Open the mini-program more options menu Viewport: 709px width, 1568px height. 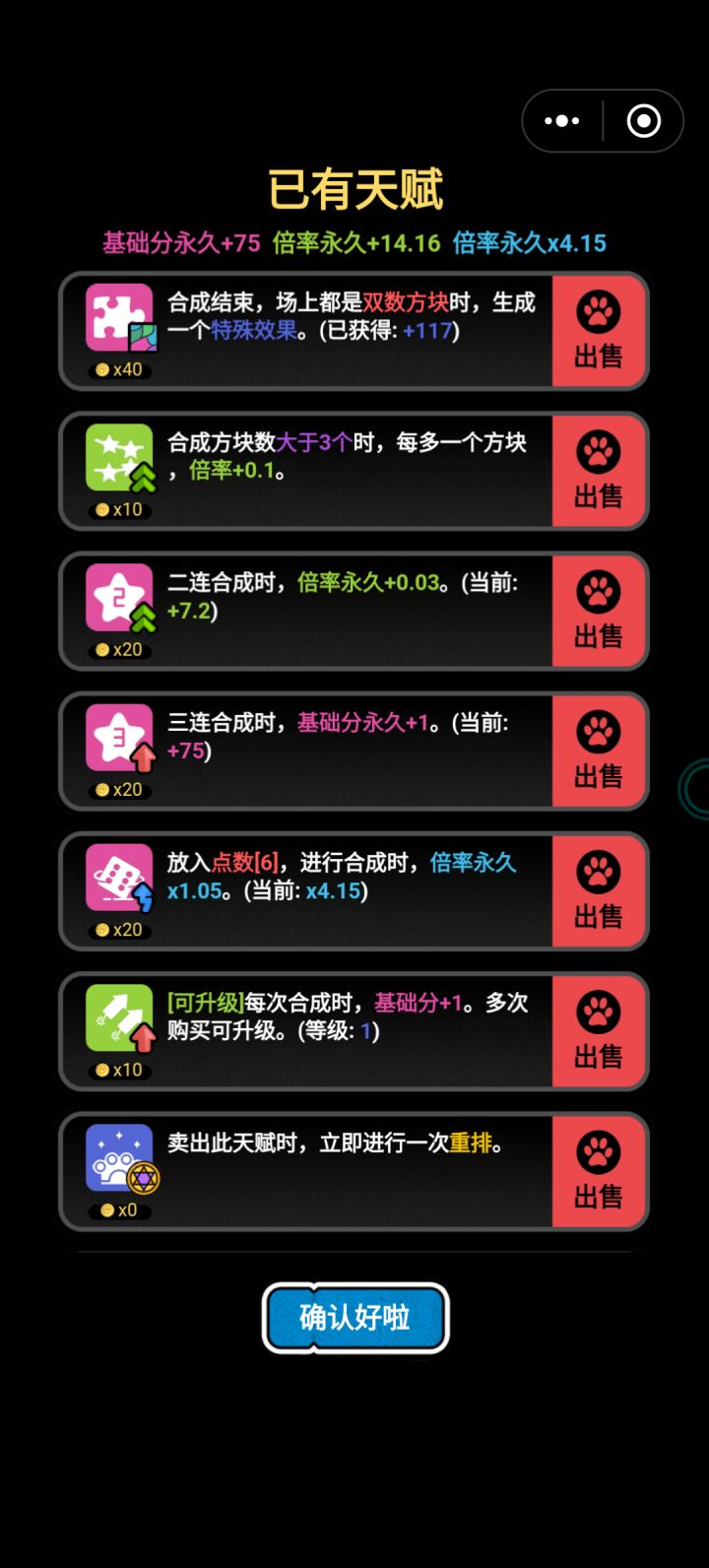[x=560, y=120]
